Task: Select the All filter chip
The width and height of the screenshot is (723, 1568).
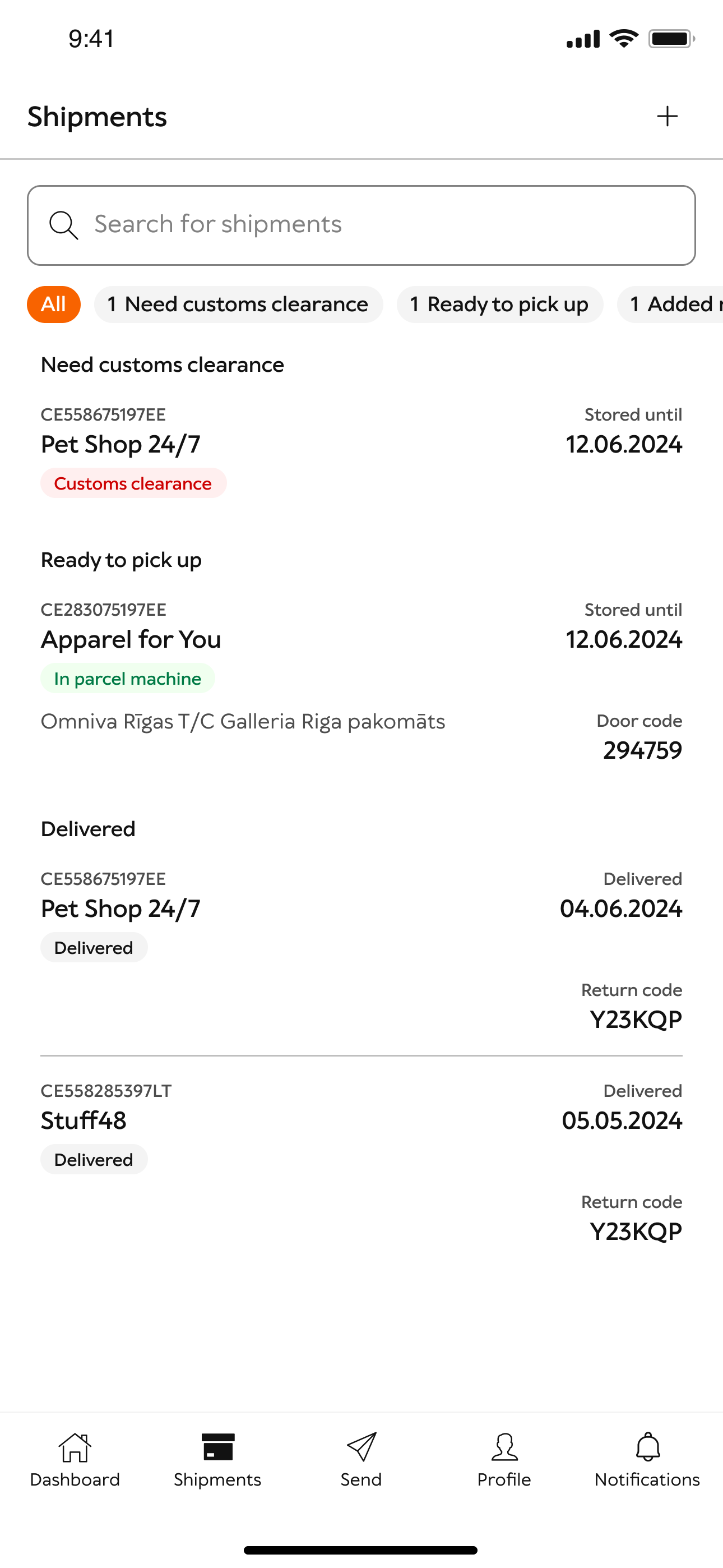Action: 54,305
